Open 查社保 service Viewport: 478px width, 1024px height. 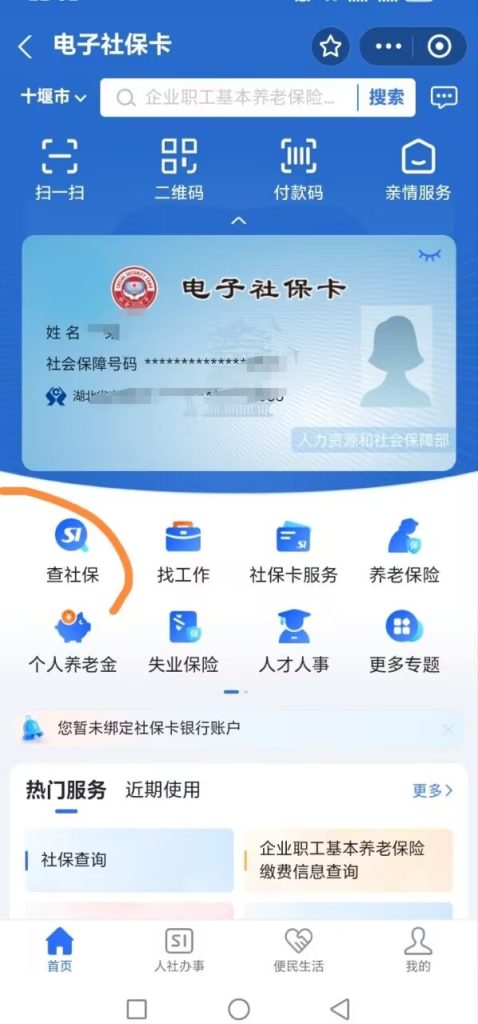click(72, 552)
